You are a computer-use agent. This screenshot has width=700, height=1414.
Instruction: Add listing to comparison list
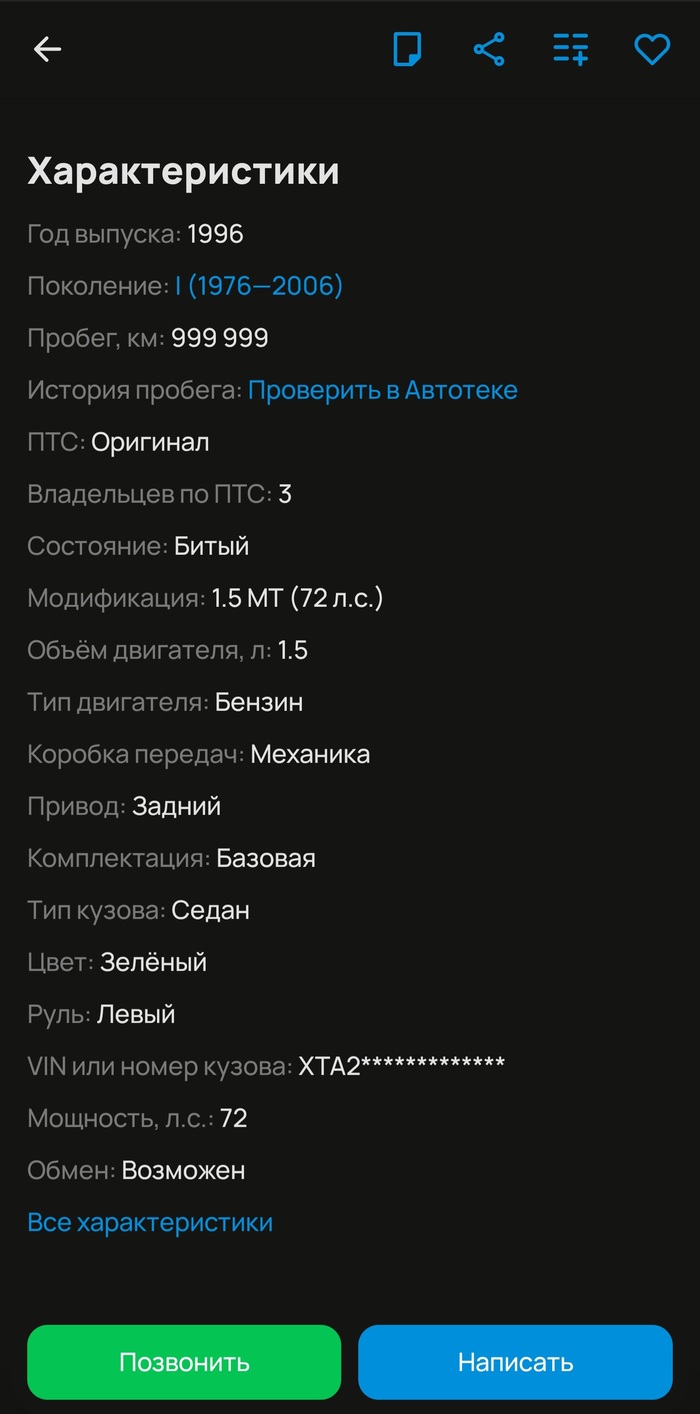click(x=571, y=49)
